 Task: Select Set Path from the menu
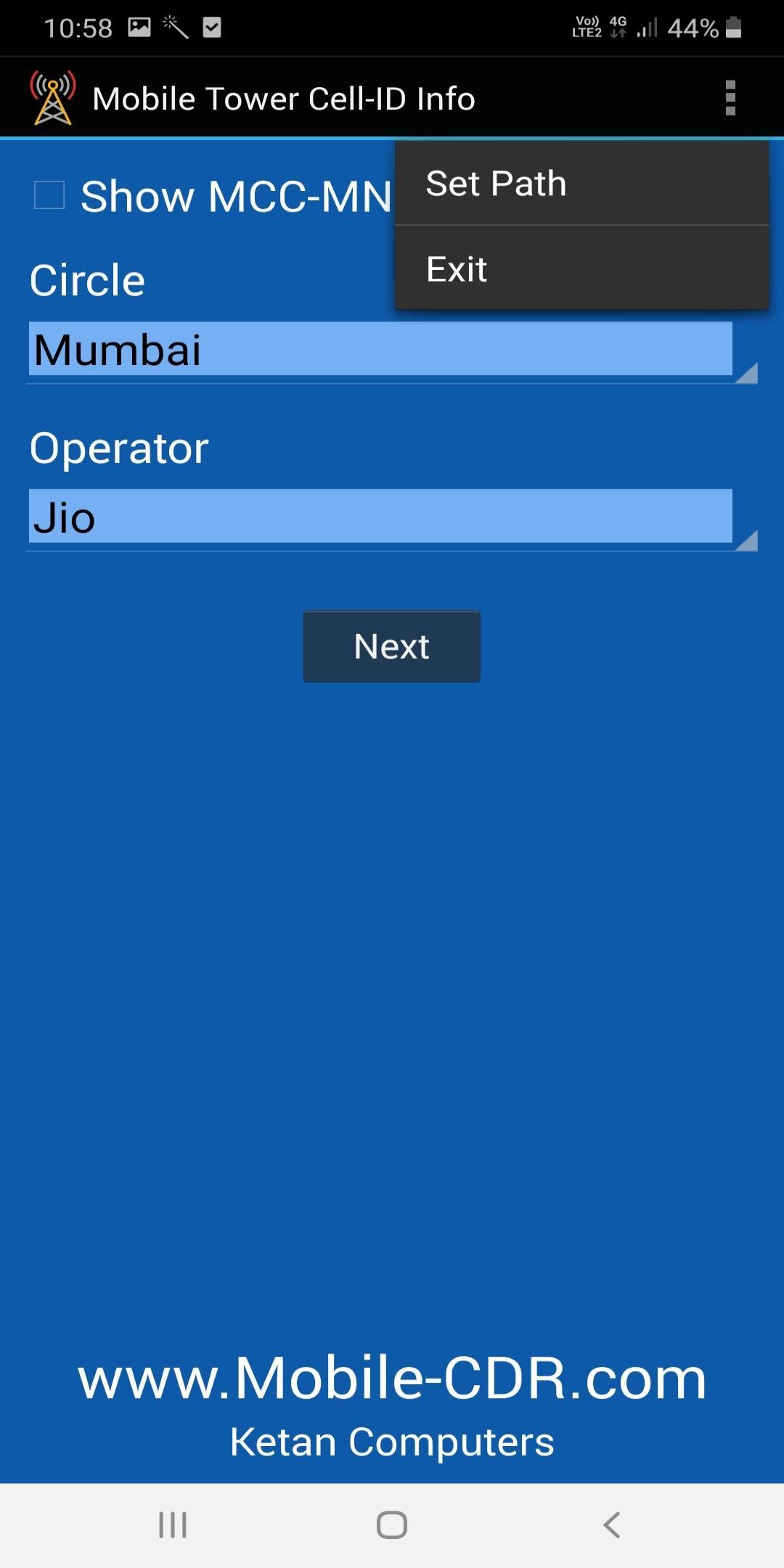(581, 184)
